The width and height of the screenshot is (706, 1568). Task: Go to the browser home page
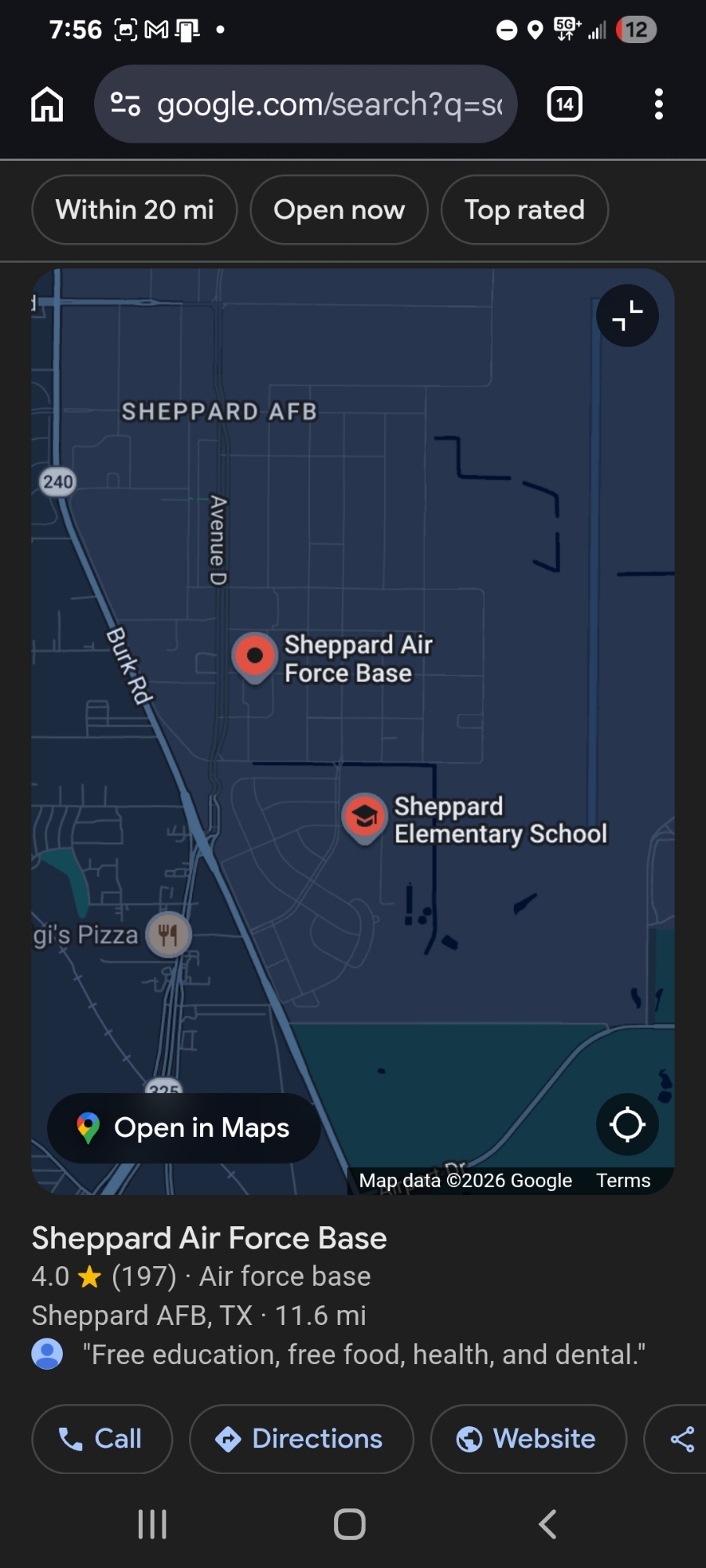tap(47, 104)
